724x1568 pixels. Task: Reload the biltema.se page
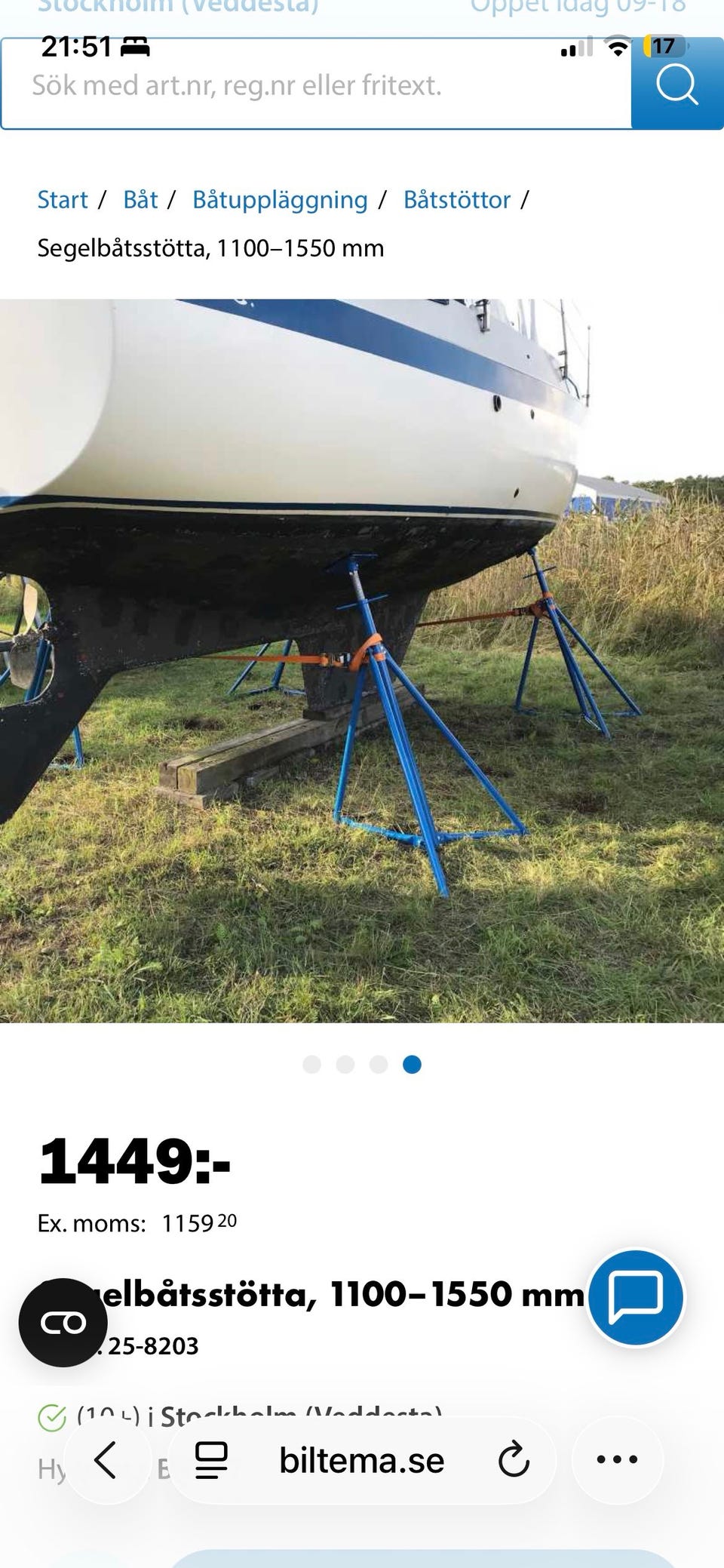[514, 1459]
